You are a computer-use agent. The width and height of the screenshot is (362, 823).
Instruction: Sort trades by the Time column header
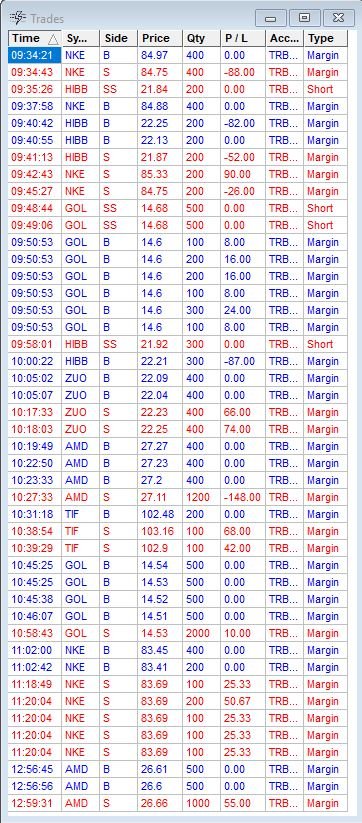(35, 38)
